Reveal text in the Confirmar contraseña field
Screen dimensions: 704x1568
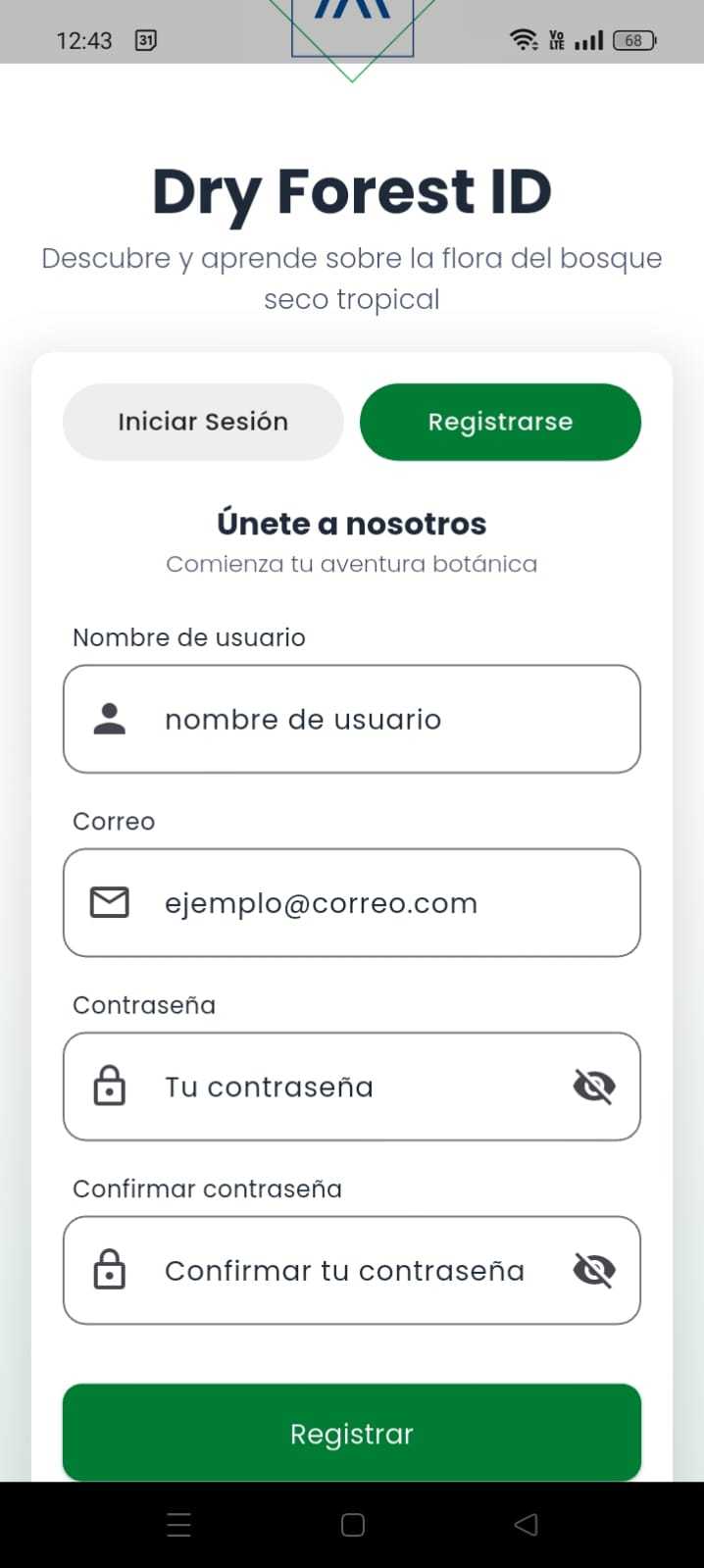click(593, 1270)
